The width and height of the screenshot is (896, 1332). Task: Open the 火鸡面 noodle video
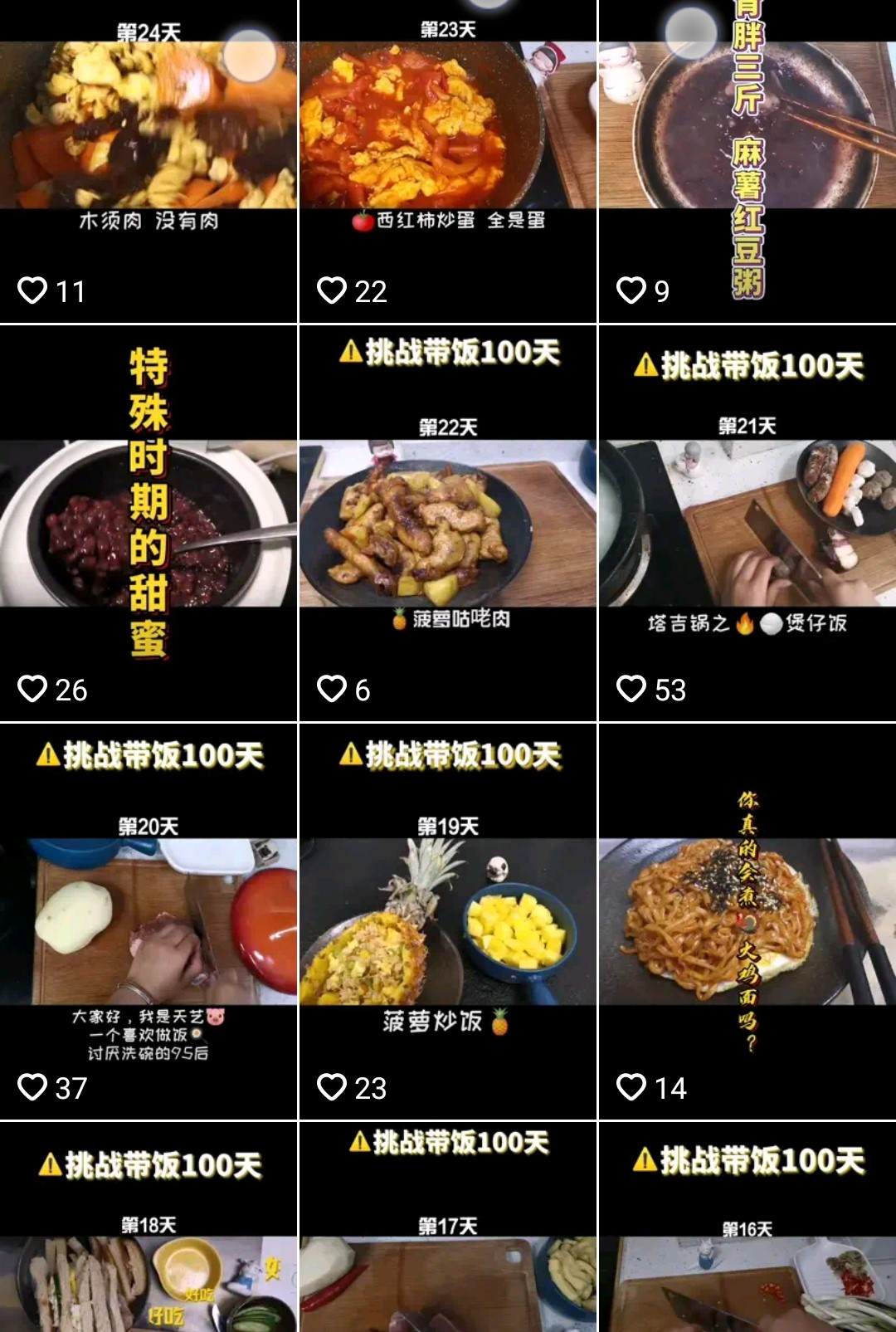tap(747, 921)
